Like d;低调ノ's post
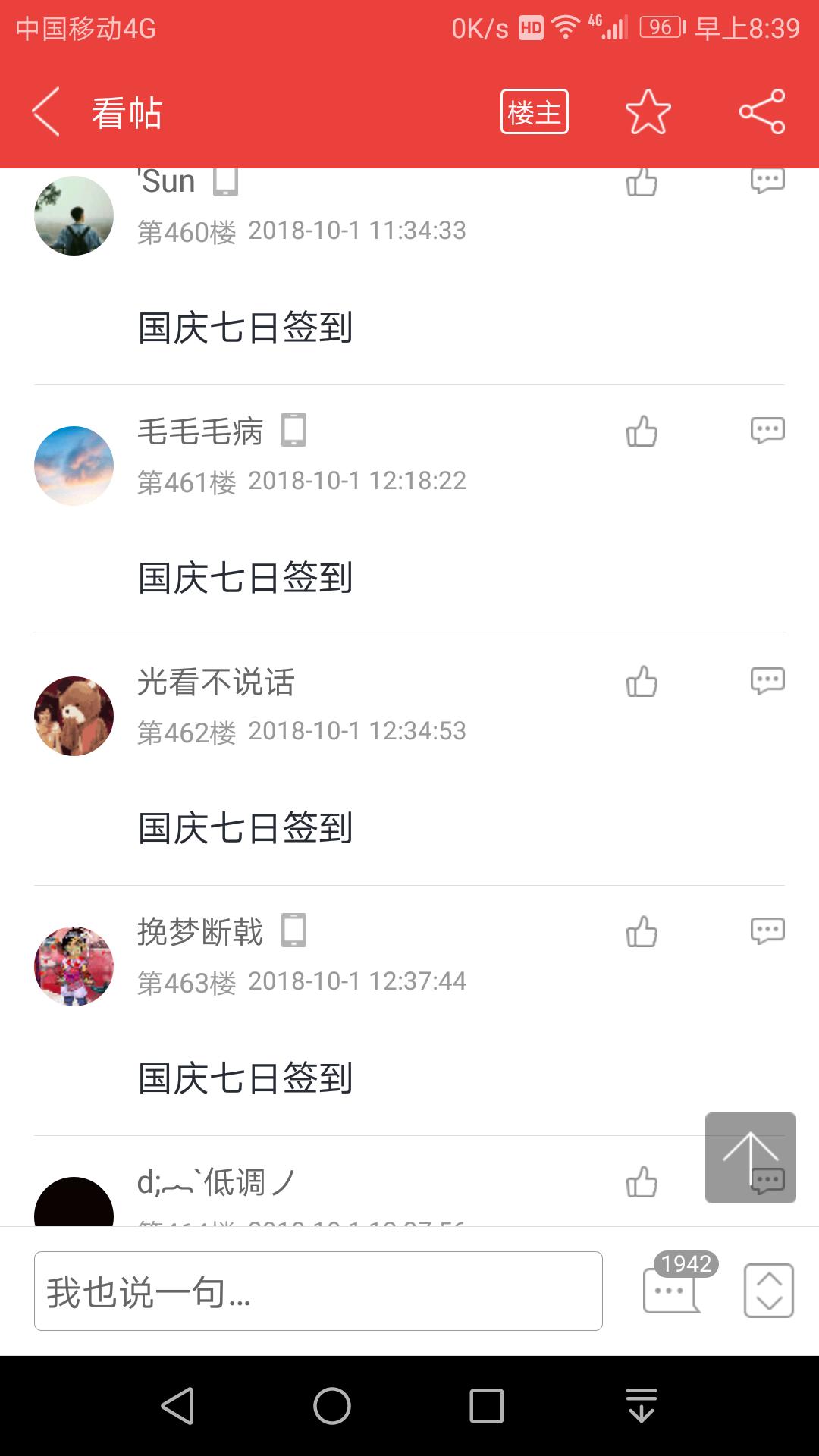 pyautogui.click(x=642, y=1182)
